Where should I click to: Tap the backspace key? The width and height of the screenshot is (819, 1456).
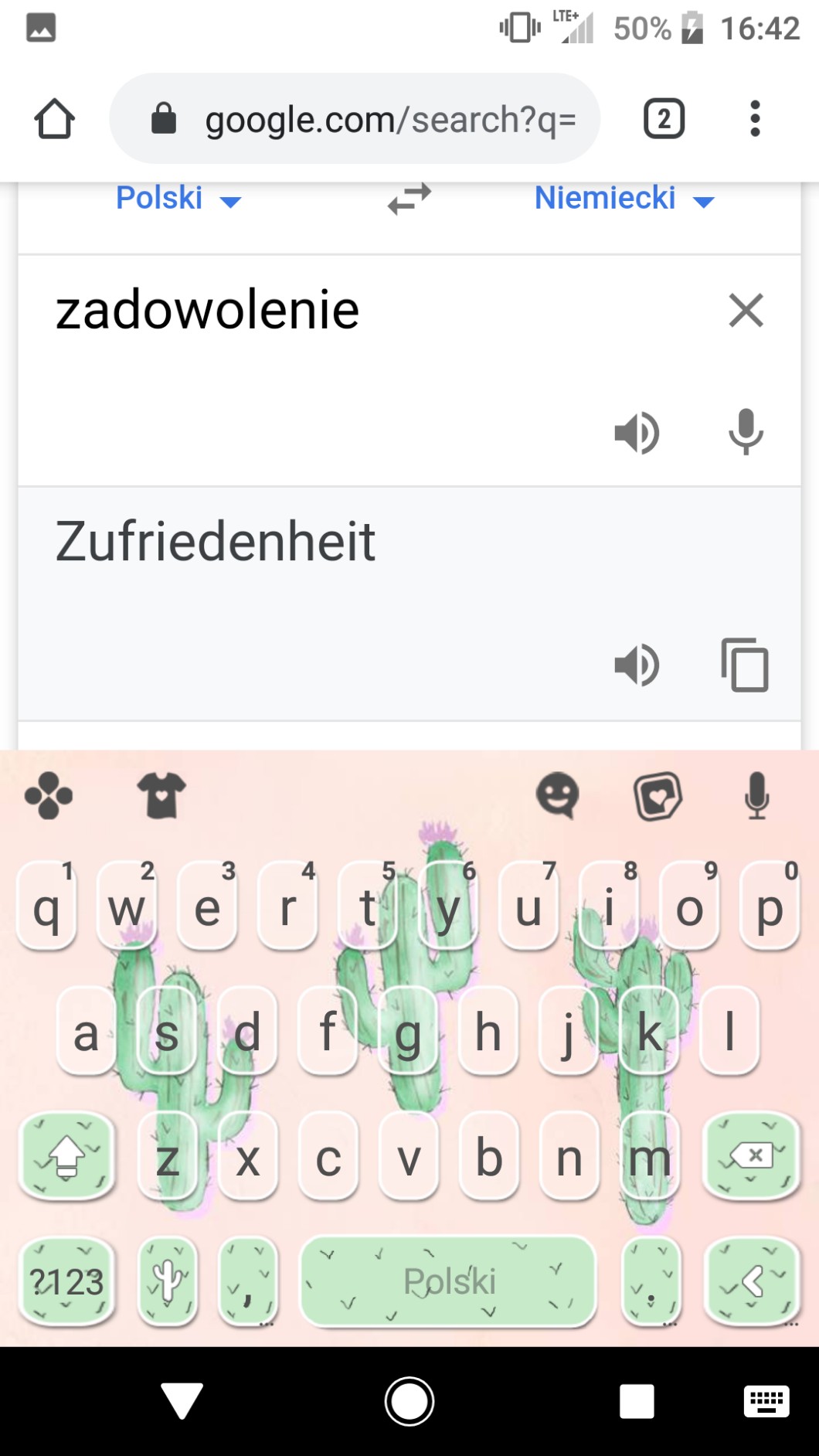751,1156
